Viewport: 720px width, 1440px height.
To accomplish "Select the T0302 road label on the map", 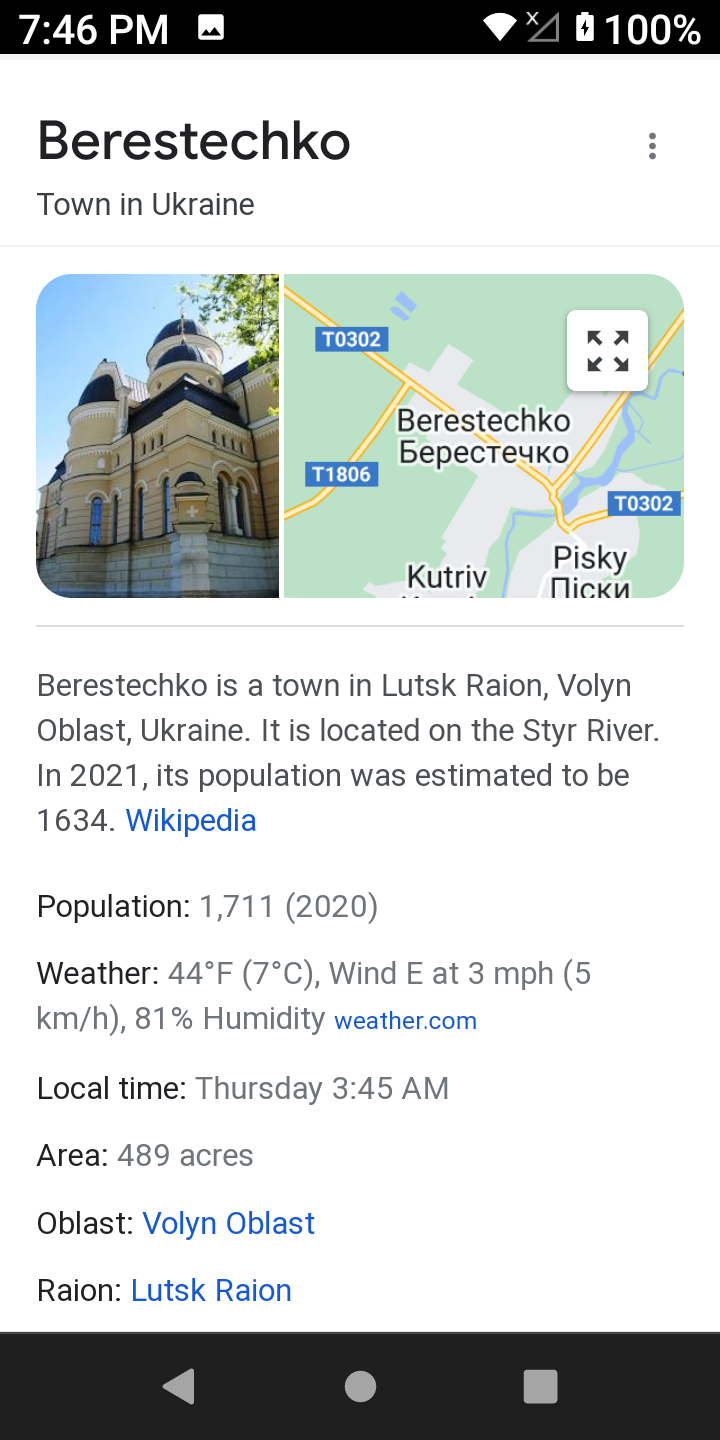I will pyautogui.click(x=351, y=339).
